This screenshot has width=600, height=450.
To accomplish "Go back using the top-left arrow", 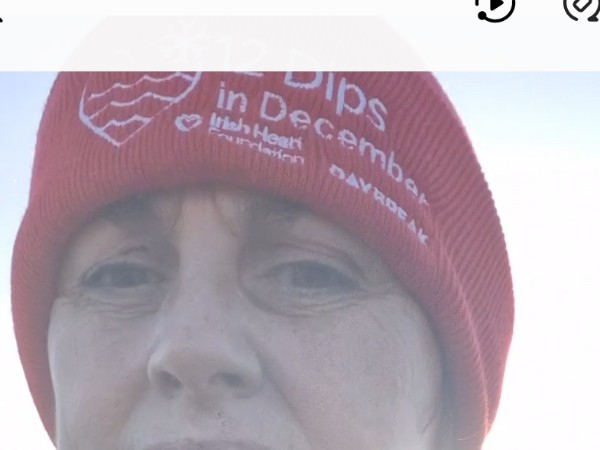I will 2,12.
